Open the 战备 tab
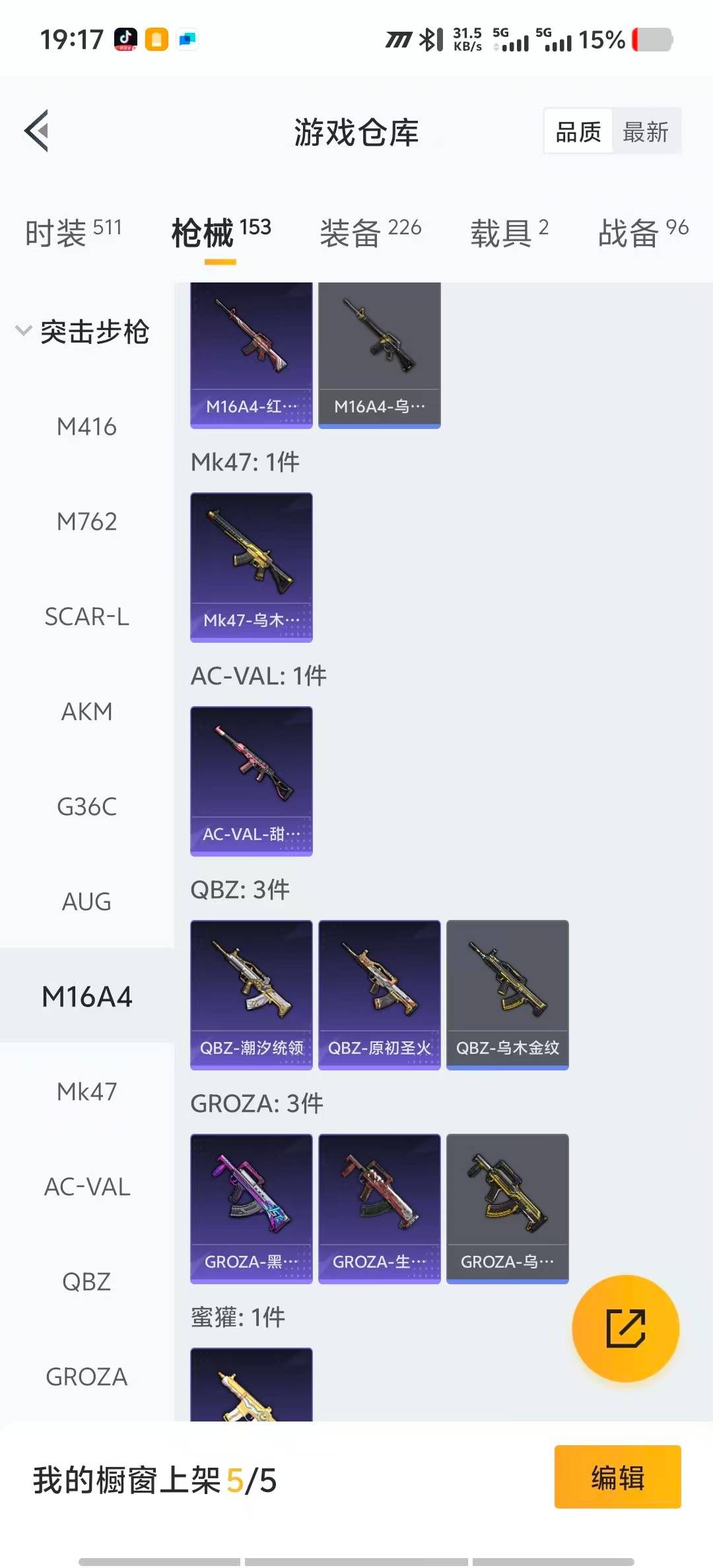Image resolution: width=713 pixels, height=1568 pixels. (642, 232)
